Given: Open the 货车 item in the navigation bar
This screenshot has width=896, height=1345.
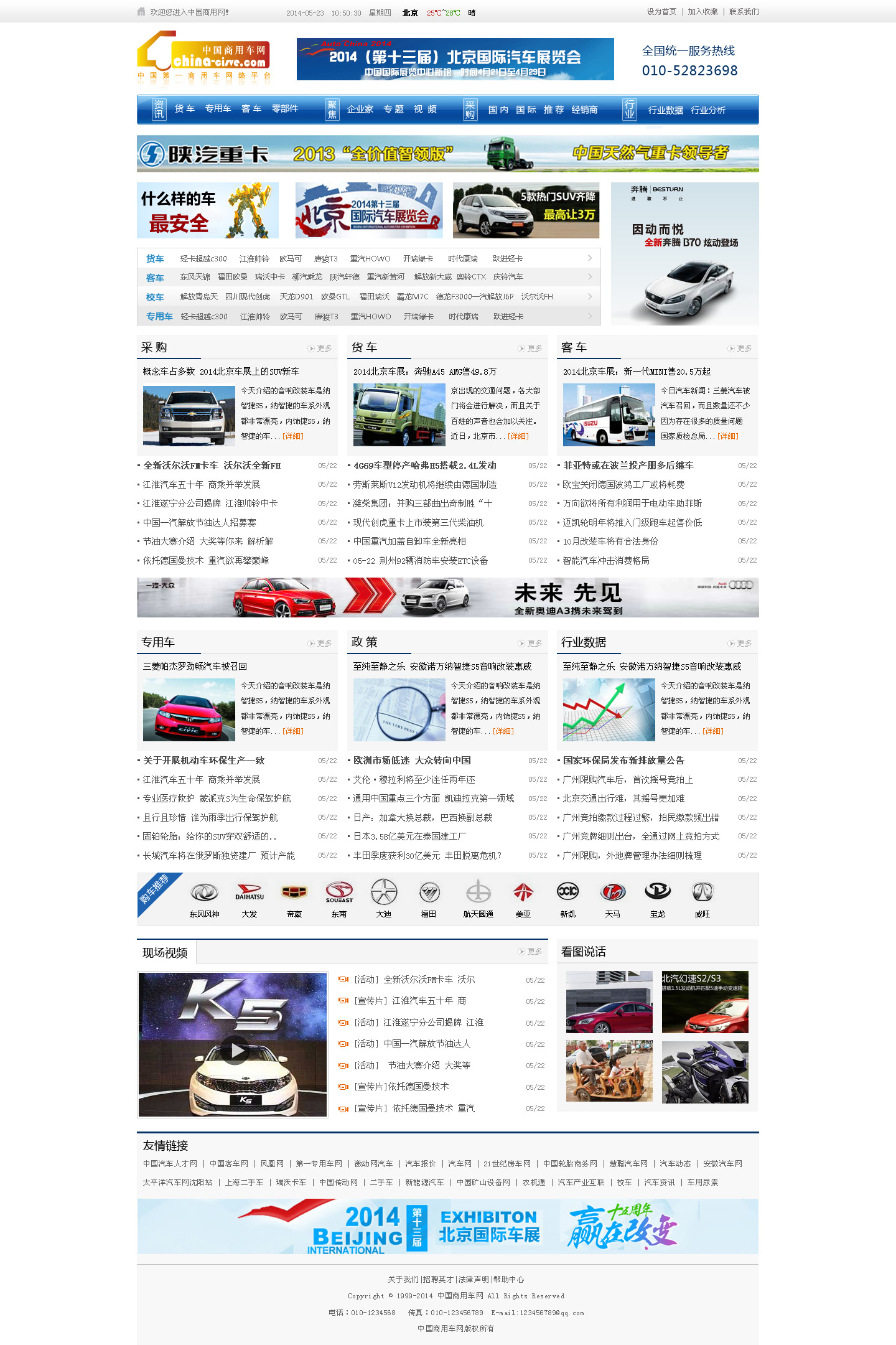Looking at the screenshot, I should point(184,109).
